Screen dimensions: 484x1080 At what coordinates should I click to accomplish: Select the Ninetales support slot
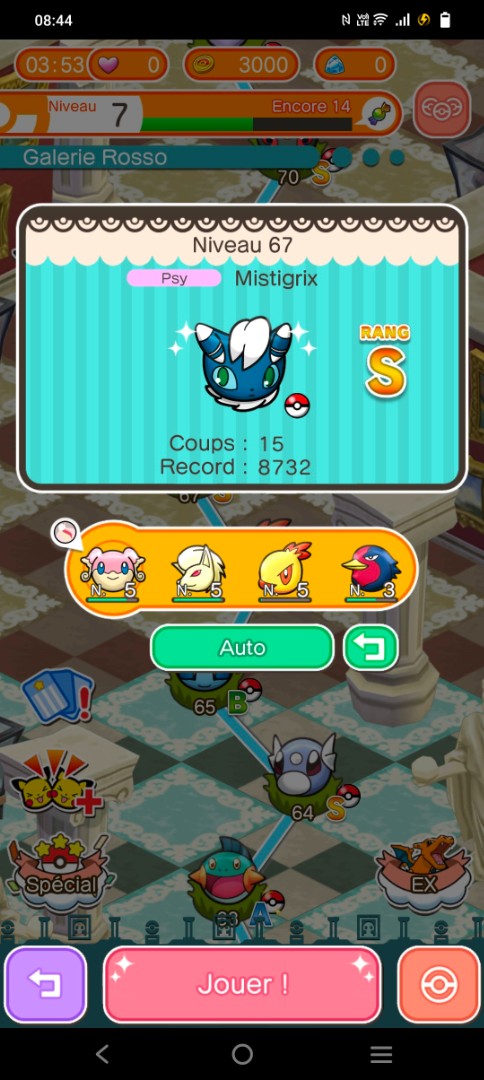pos(198,570)
